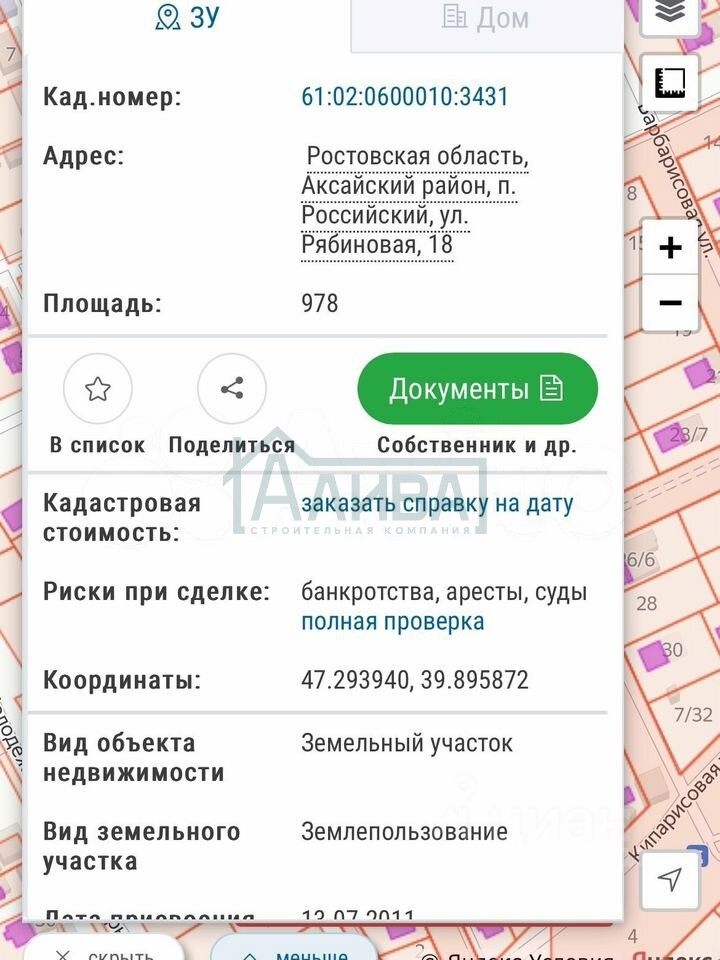Add the parcel to list with star
Image resolution: width=720 pixels, height=960 pixels.
(97, 389)
